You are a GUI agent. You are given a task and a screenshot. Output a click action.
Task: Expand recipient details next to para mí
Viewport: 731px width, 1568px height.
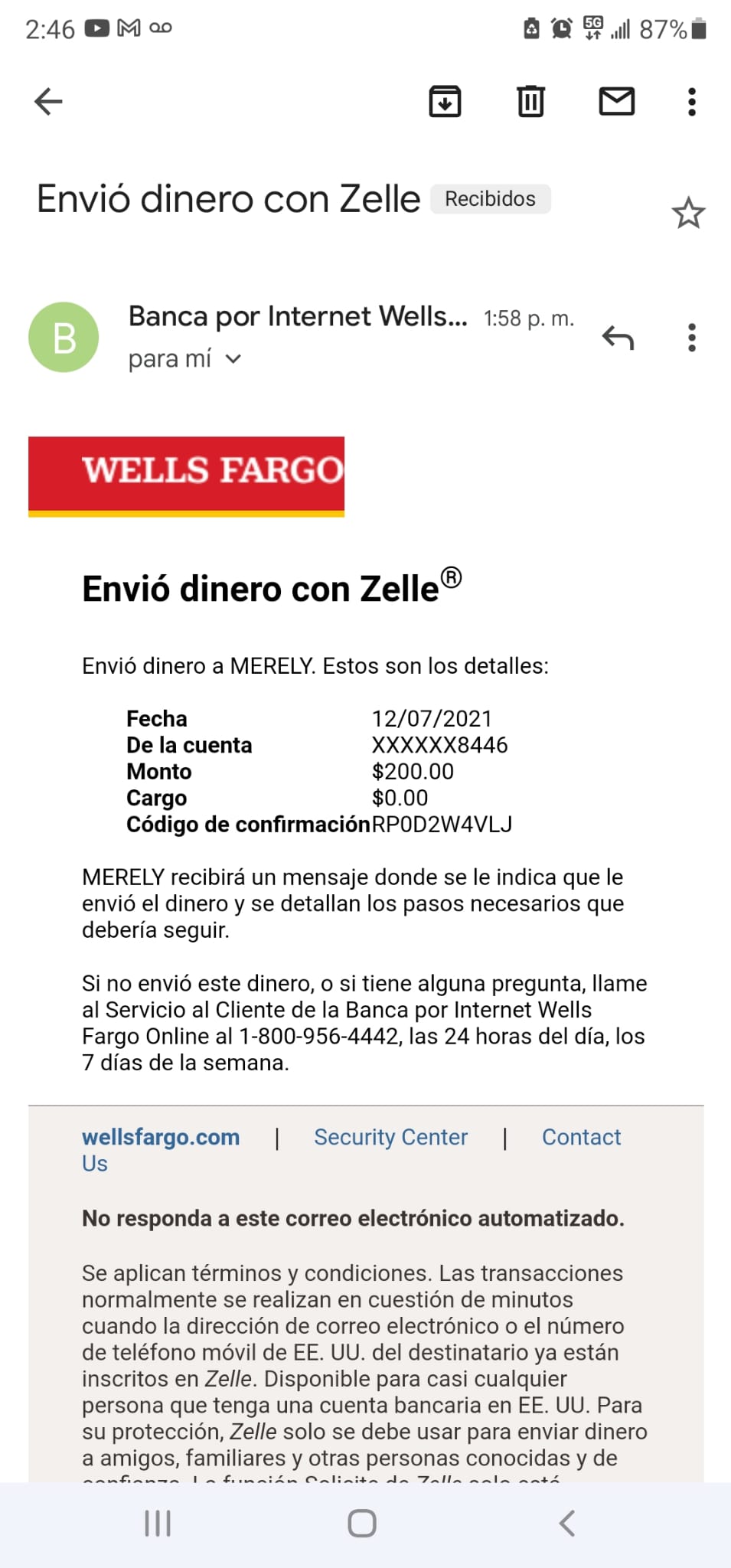click(233, 358)
